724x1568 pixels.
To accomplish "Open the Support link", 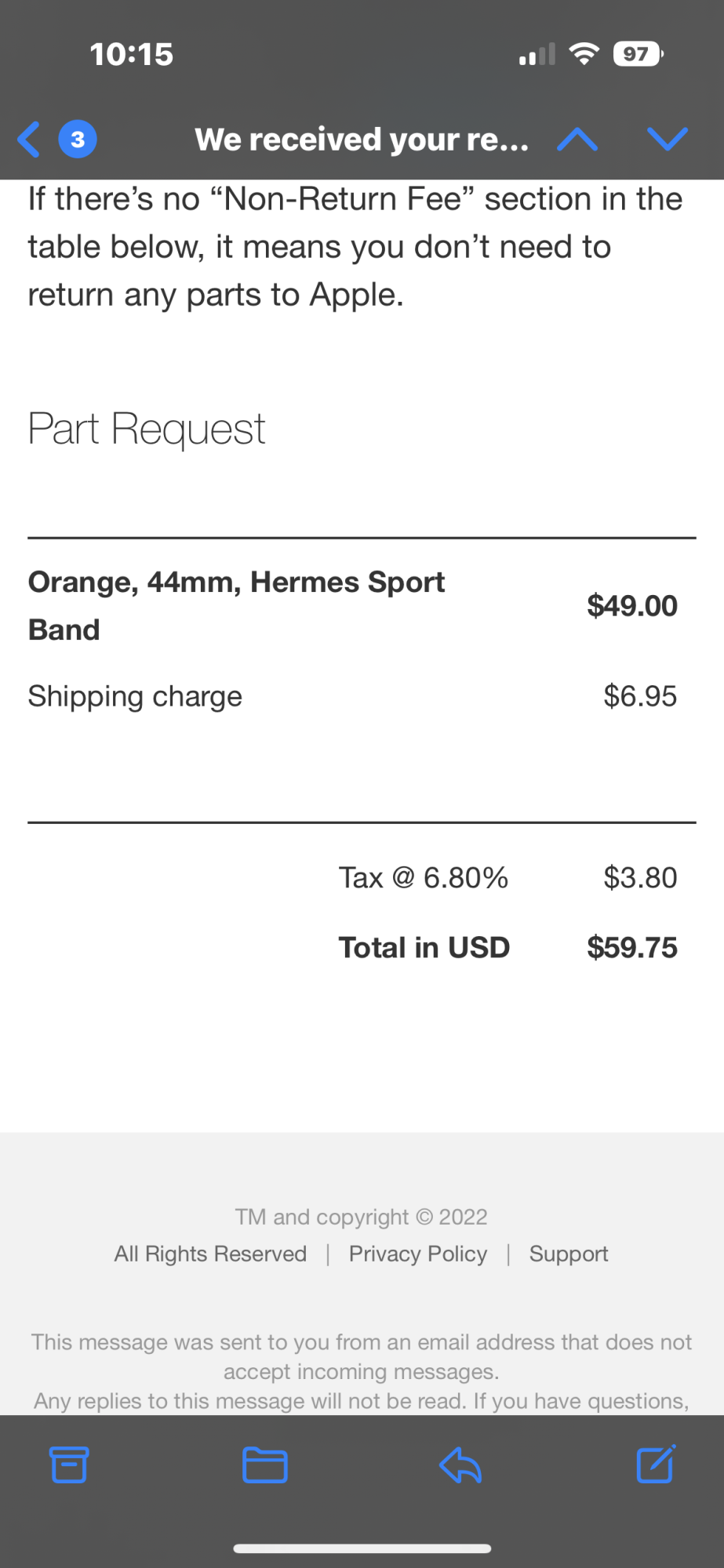I will tap(569, 1254).
